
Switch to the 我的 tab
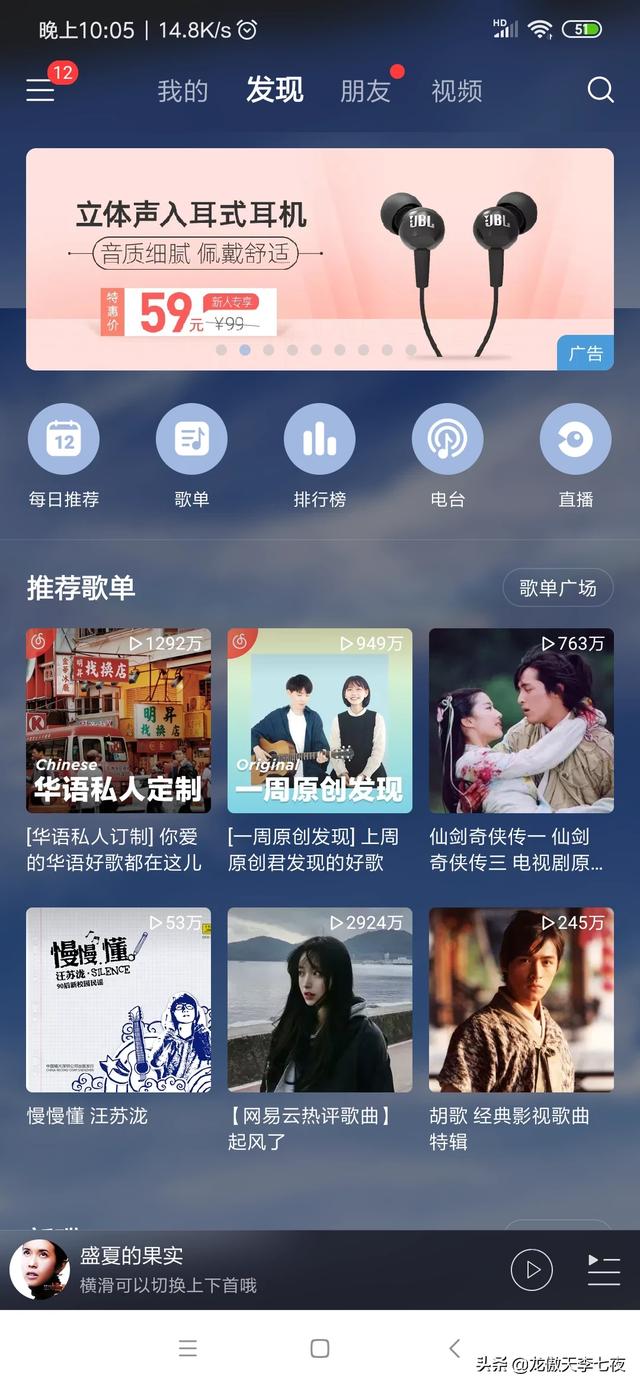pyautogui.click(x=183, y=91)
